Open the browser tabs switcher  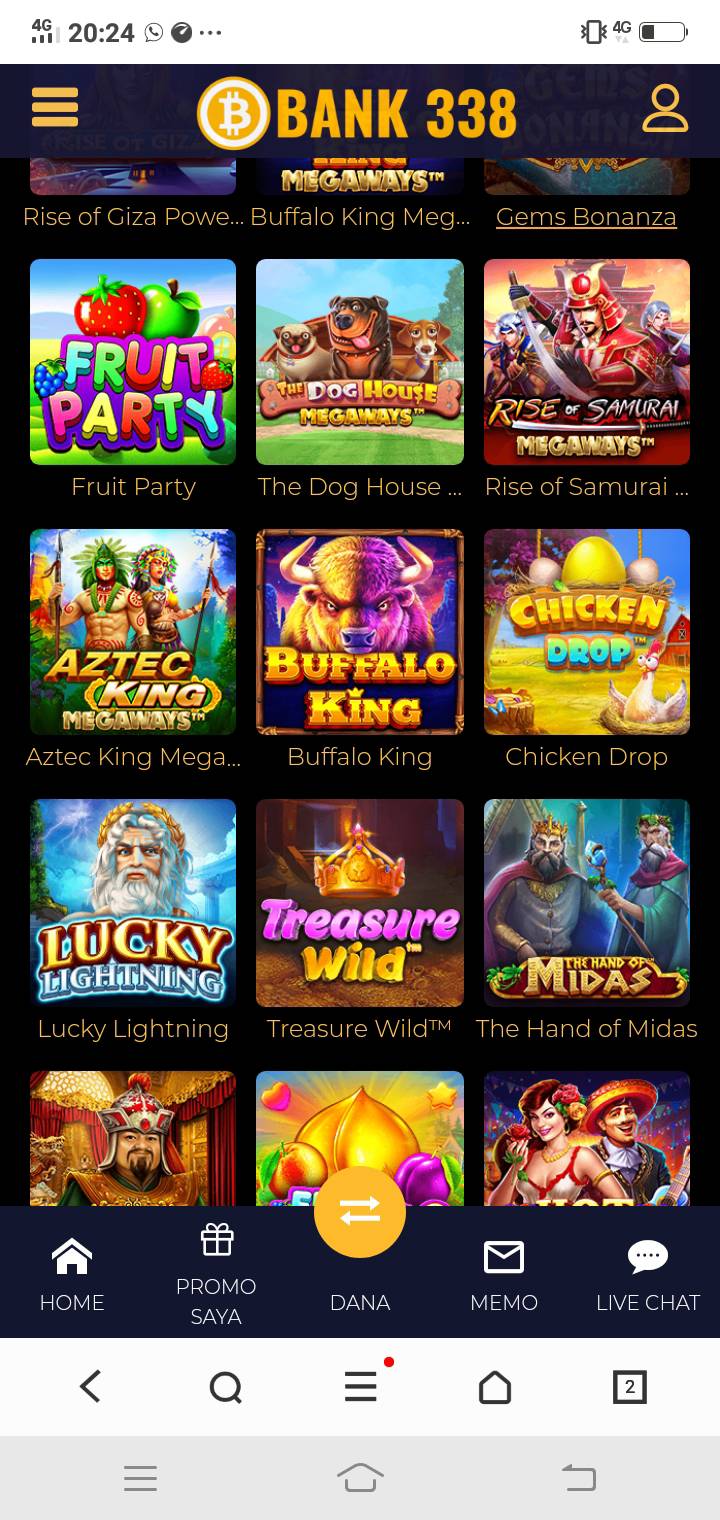pyautogui.click(x=629, y=1386)
